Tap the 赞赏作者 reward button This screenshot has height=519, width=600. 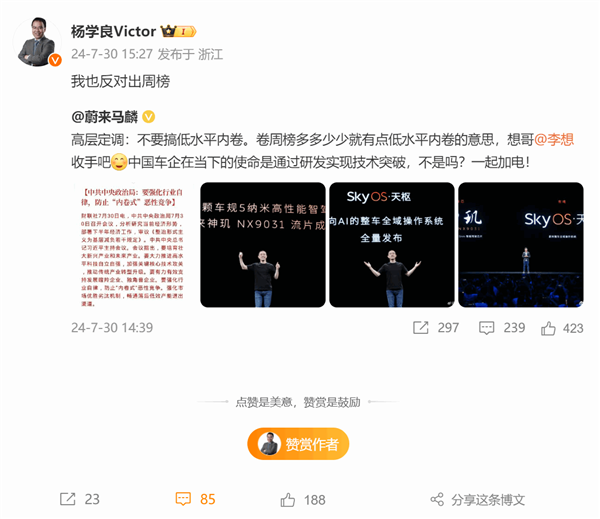coord(299,444)
